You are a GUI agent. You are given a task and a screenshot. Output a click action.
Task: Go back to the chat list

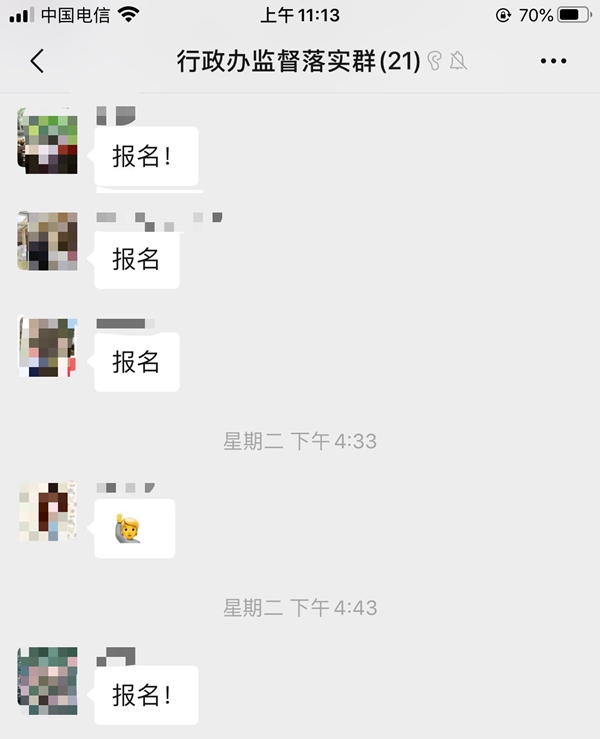click(x=37, y=61)
